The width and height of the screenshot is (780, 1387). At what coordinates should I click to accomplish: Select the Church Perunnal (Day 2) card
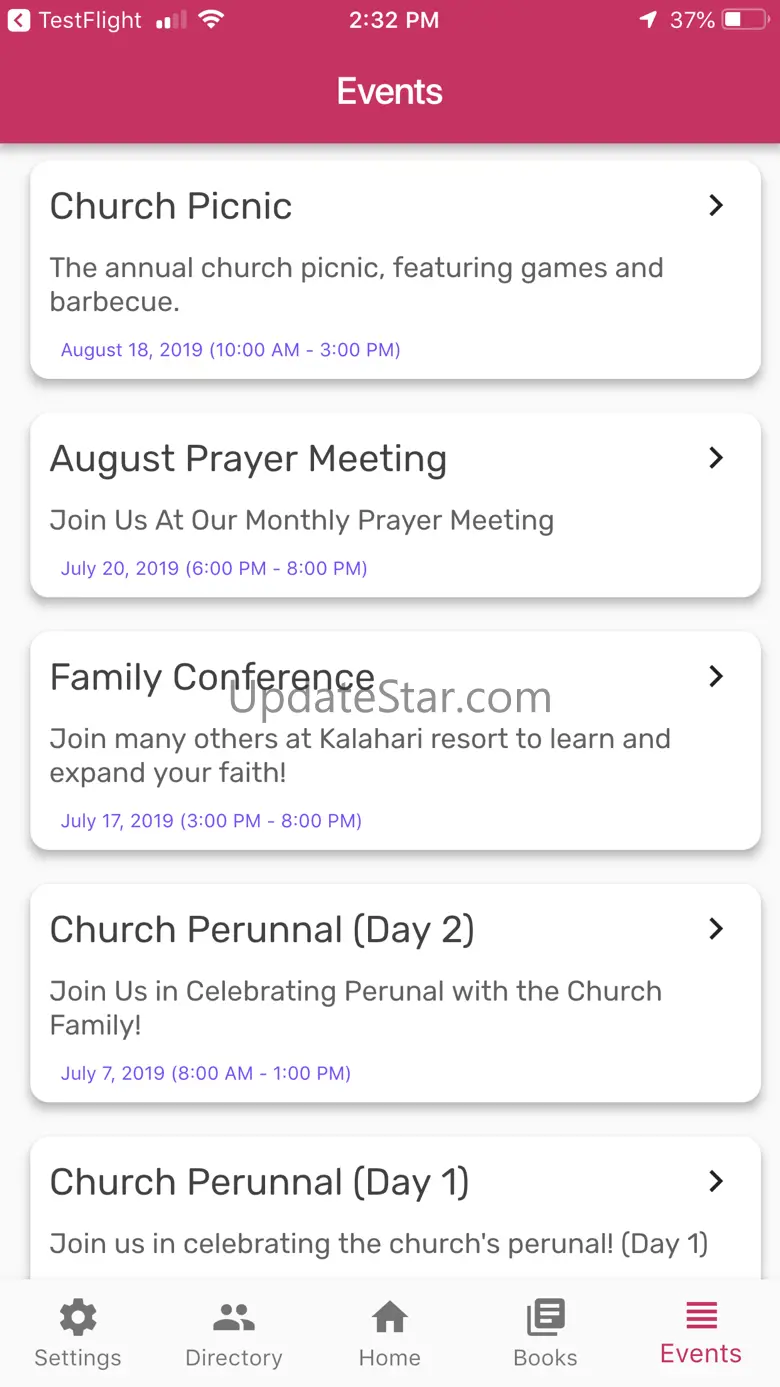(395, 993)
